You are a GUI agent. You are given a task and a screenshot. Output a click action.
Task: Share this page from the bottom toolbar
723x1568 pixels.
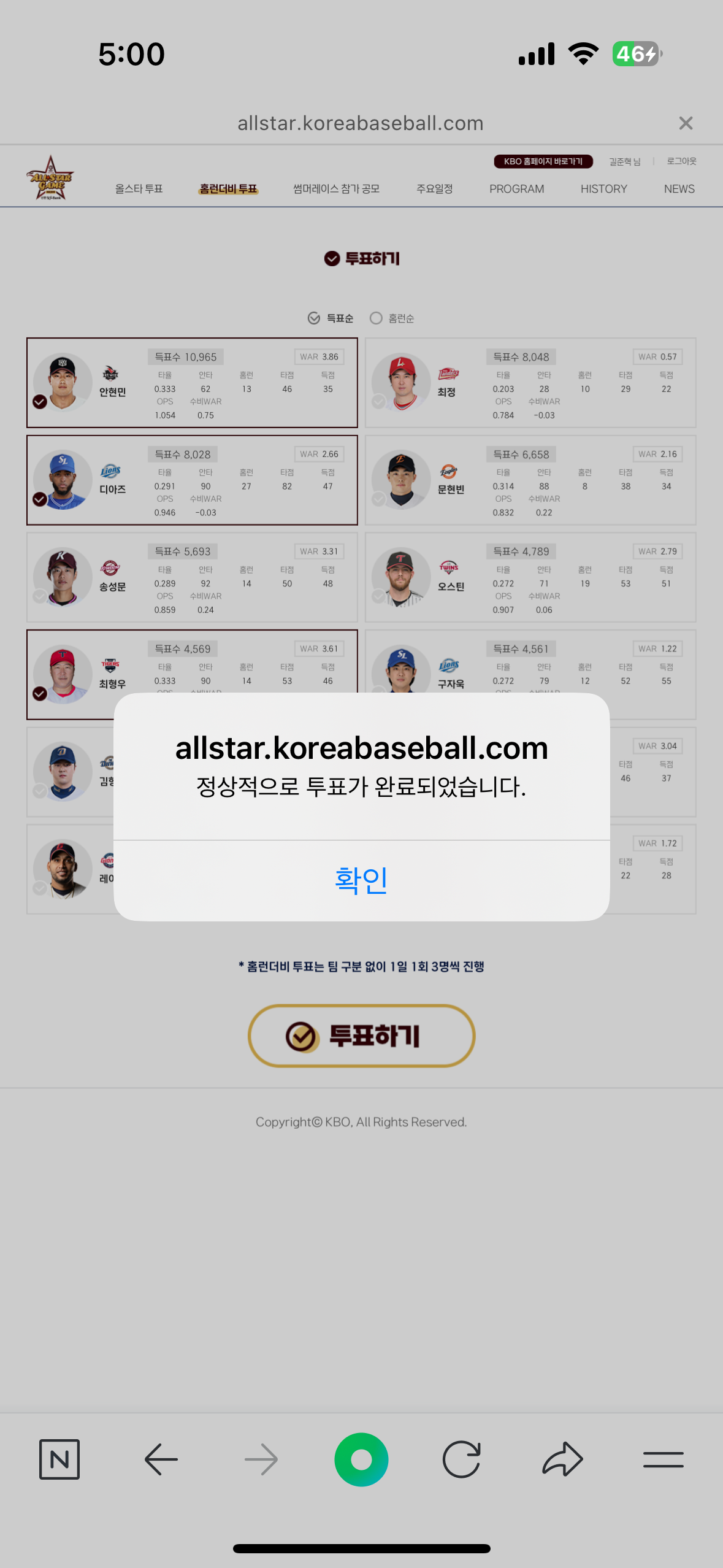click(562, 1459)
